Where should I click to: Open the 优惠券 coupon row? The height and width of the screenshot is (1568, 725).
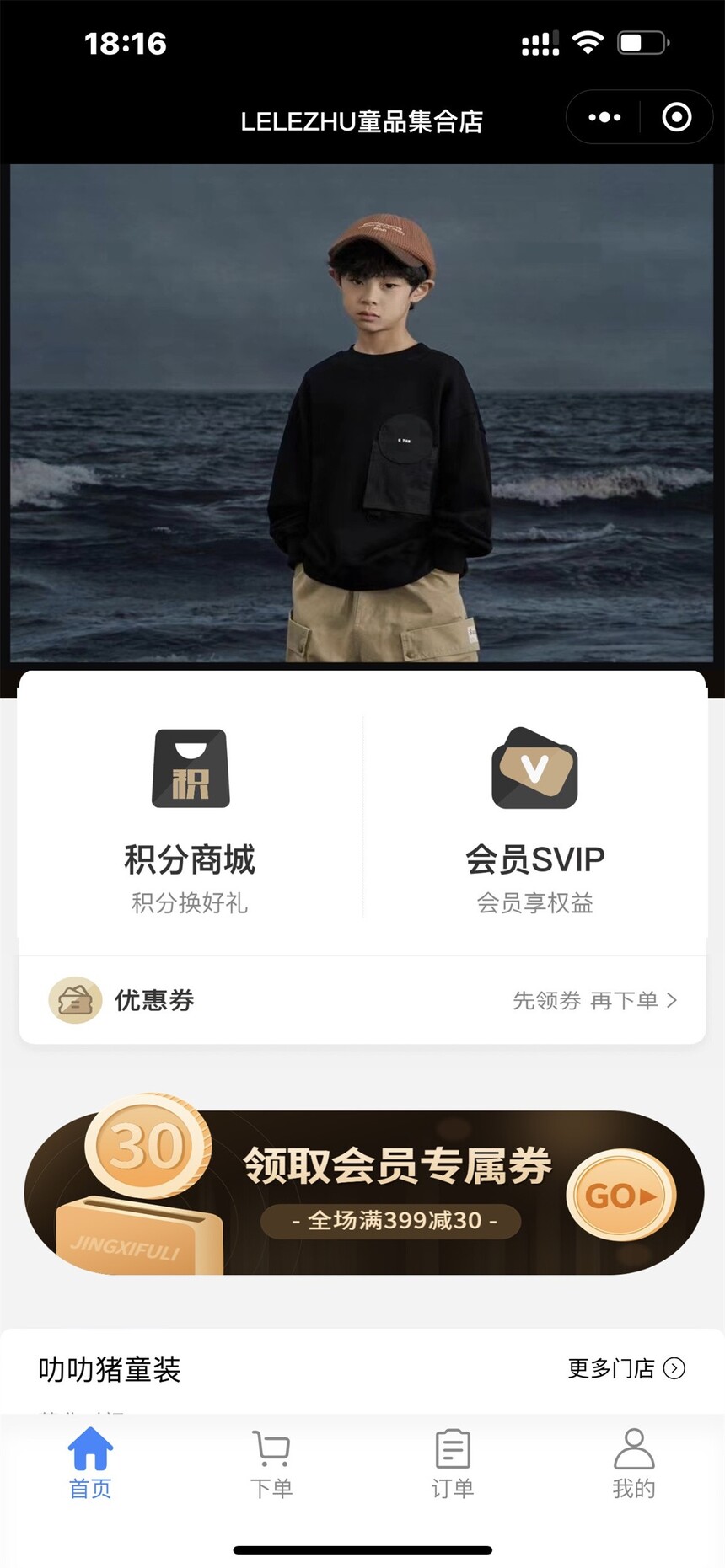click(x=362, y=1000)
